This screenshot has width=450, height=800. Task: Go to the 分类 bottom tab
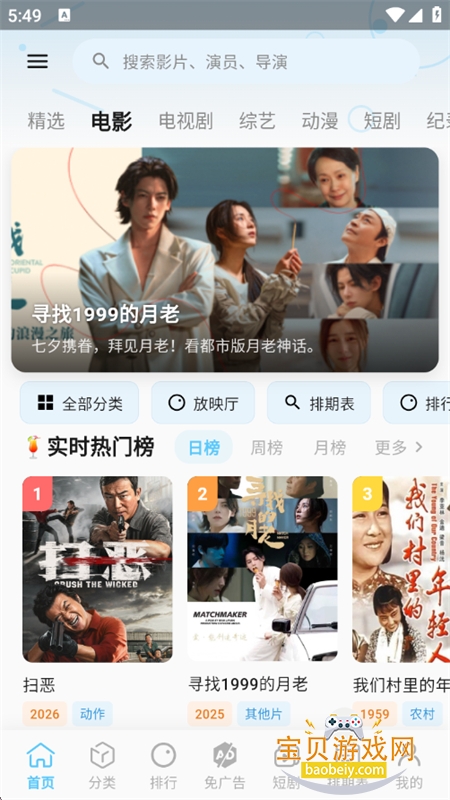coord(103,766)
